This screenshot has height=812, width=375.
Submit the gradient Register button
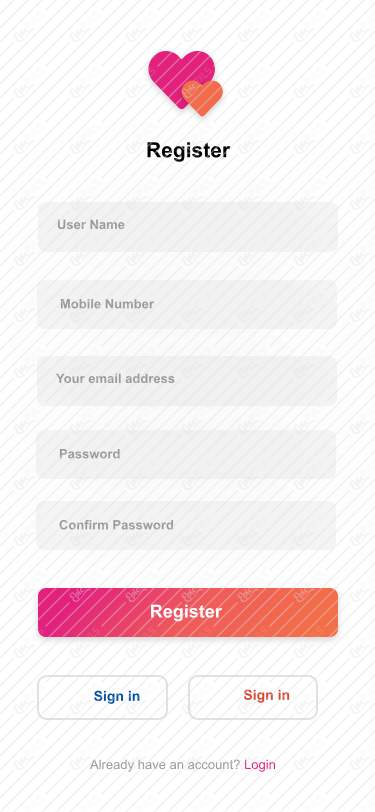(x=188, y=612)
